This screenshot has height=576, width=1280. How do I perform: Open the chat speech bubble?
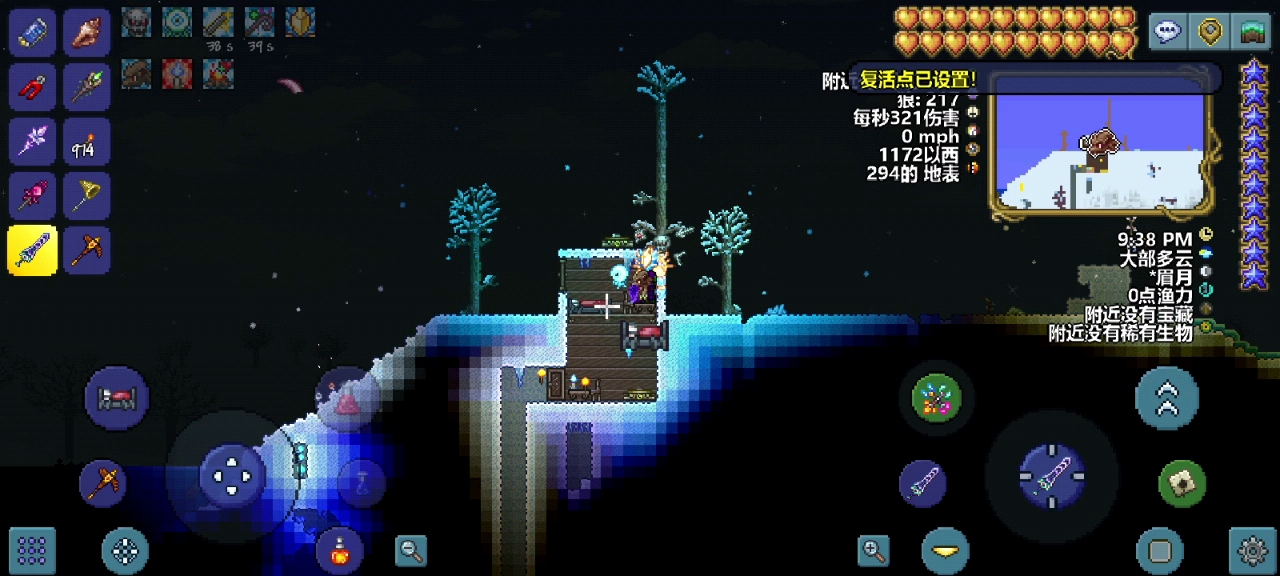(1167, 31)
